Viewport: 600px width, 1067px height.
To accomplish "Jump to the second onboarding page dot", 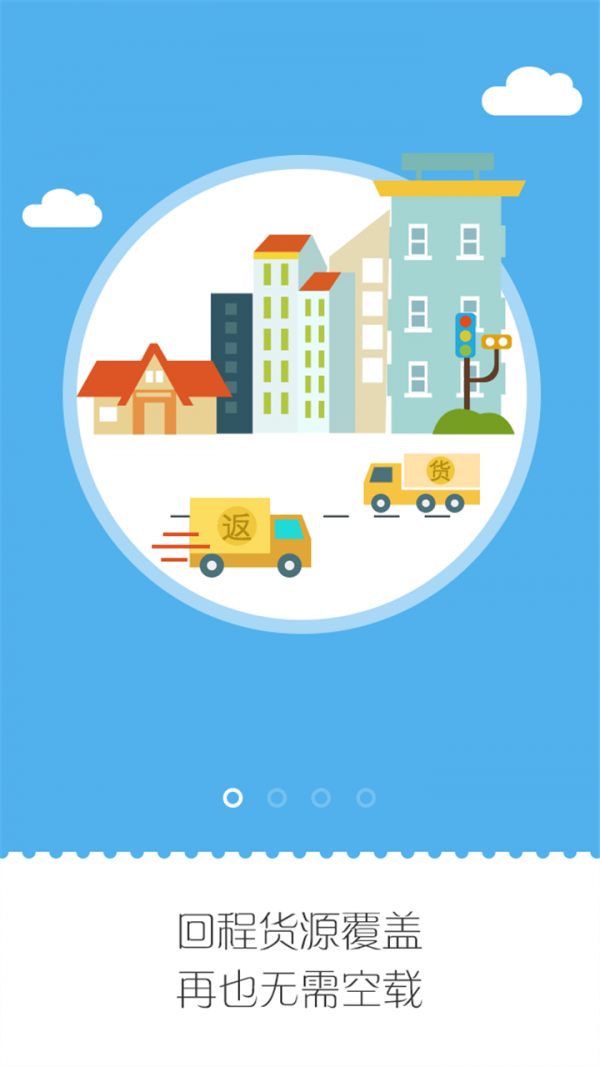I will point(277,797).
